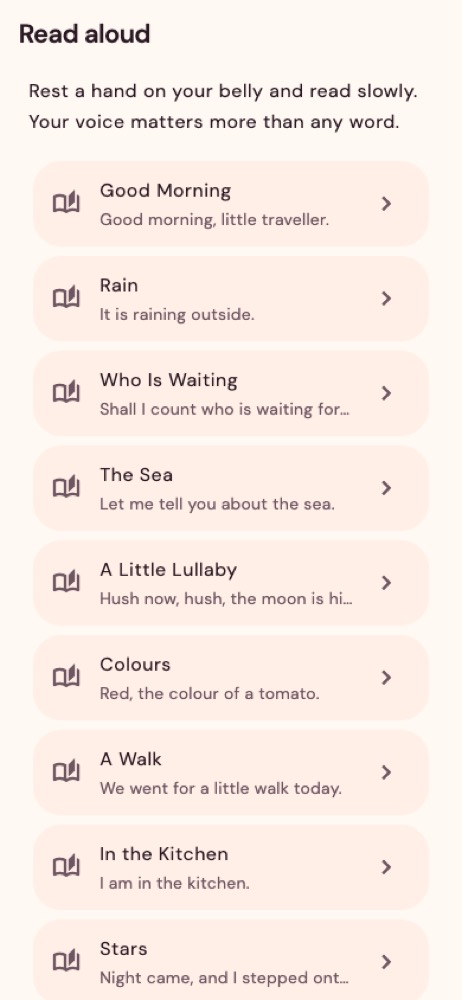Open the Good Morning reading
462x1000 pixels.
point(231,204)
